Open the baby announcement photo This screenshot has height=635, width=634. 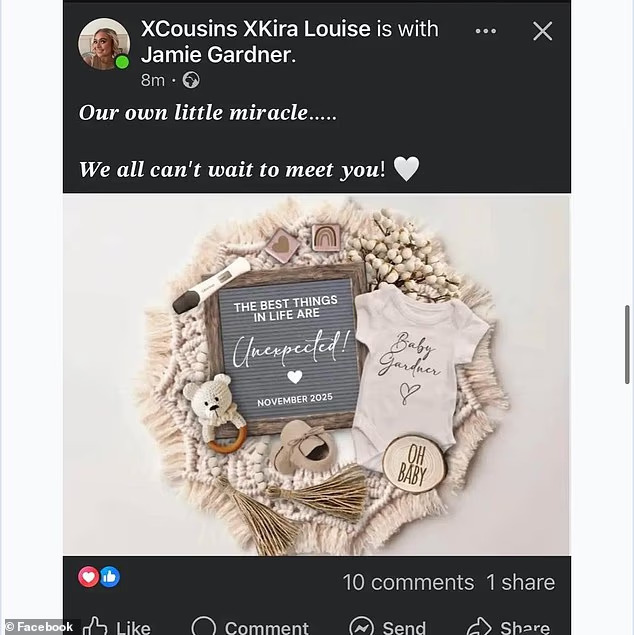pyautogui.click(x=316, y=374)
